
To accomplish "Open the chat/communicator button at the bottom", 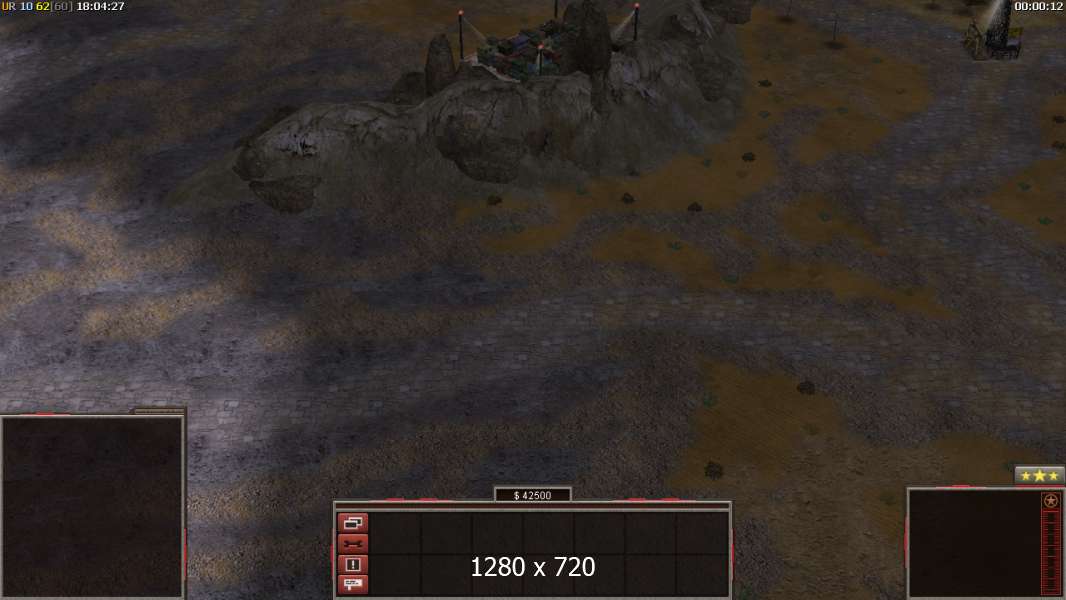I will click(353, 584).
